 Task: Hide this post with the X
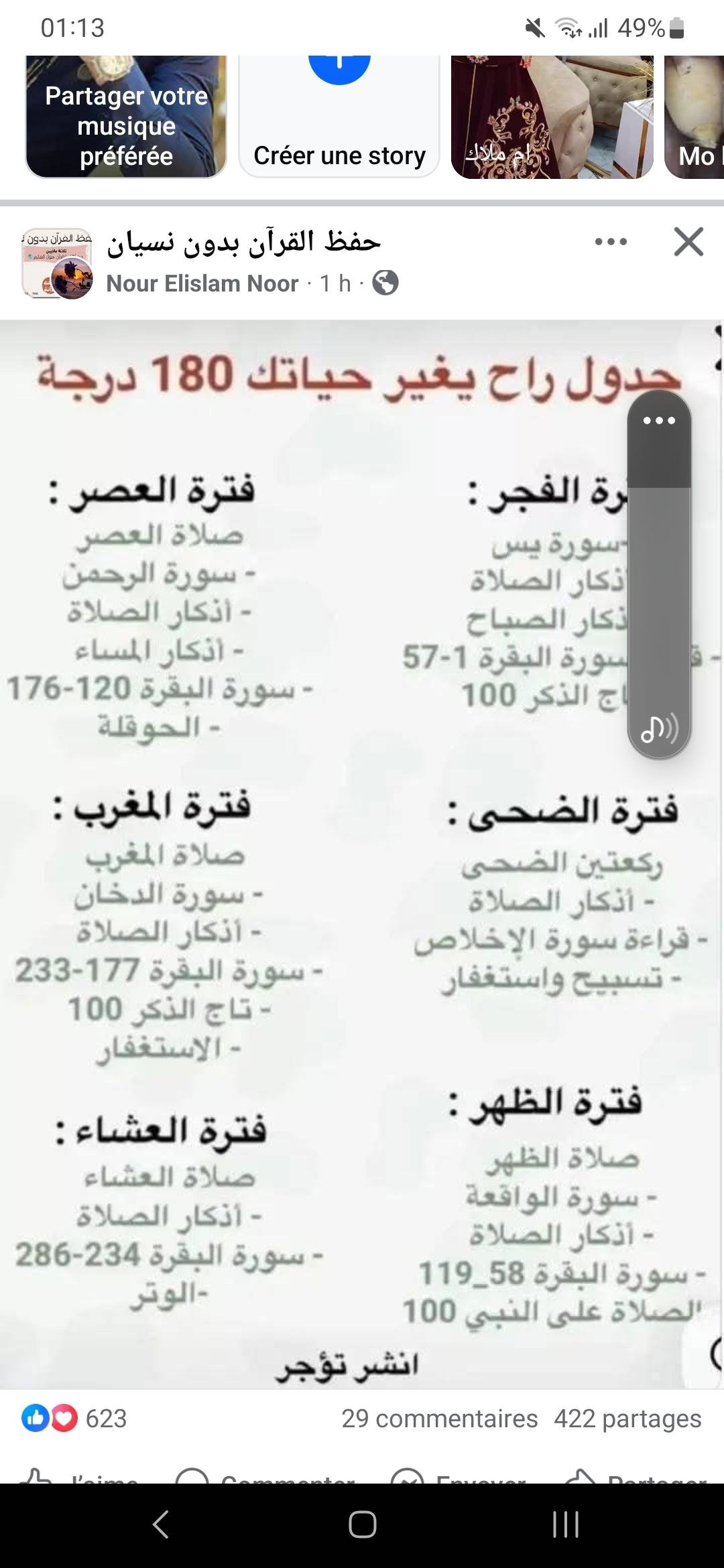coord(688,242)
